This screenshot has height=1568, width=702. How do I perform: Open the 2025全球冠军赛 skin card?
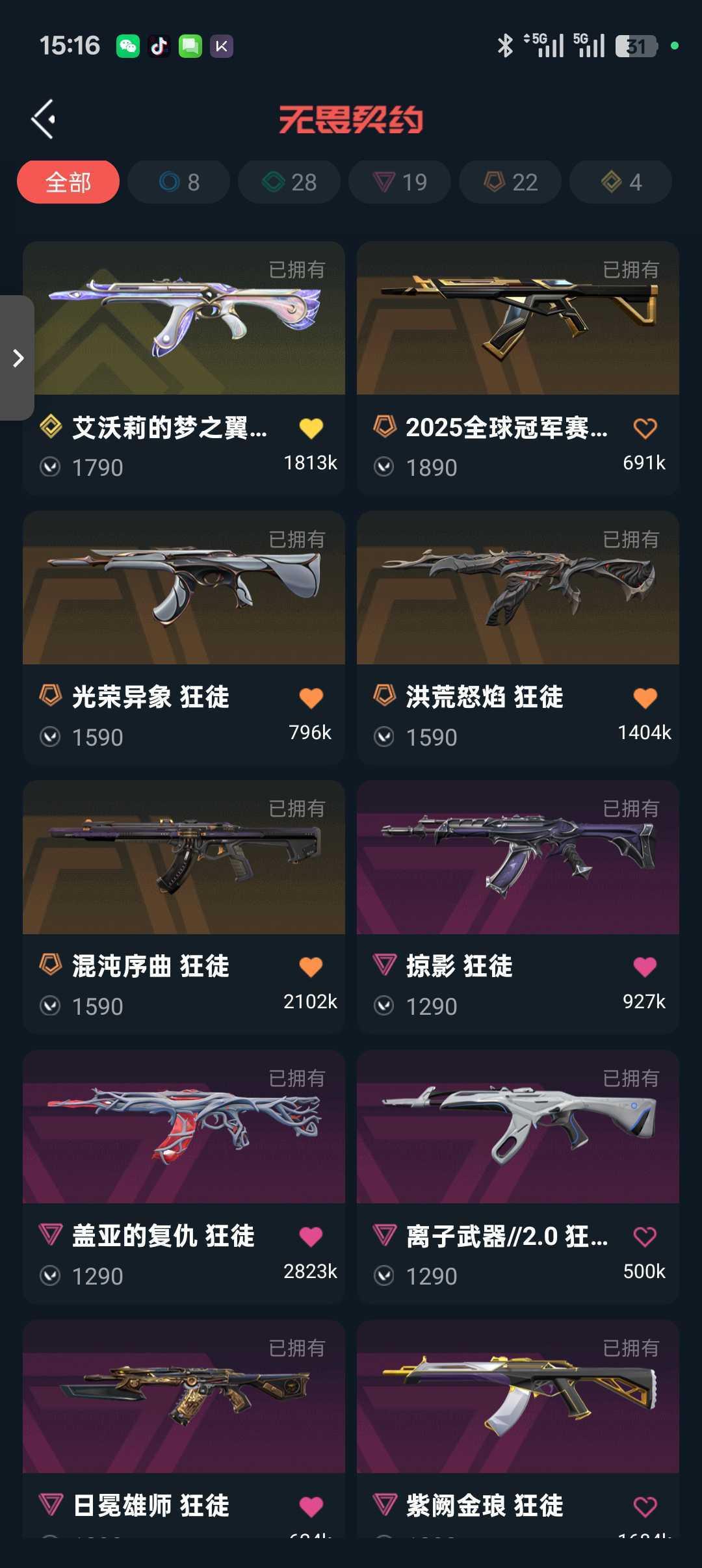point(518,319)
